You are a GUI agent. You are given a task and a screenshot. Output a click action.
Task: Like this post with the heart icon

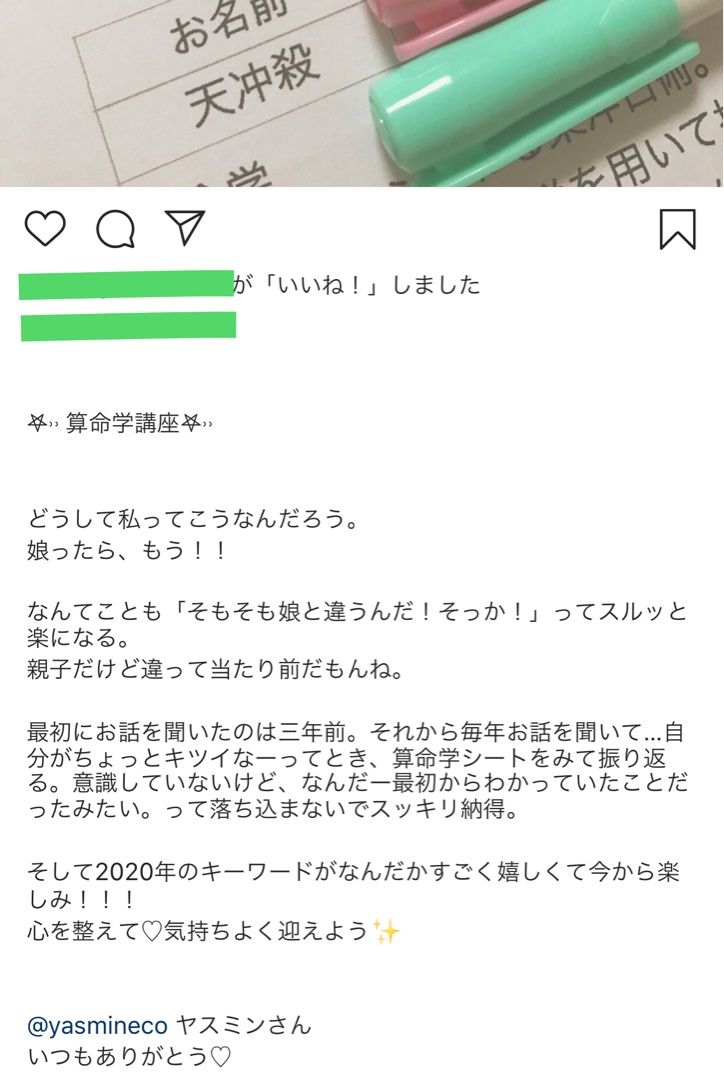click(44, 229)
